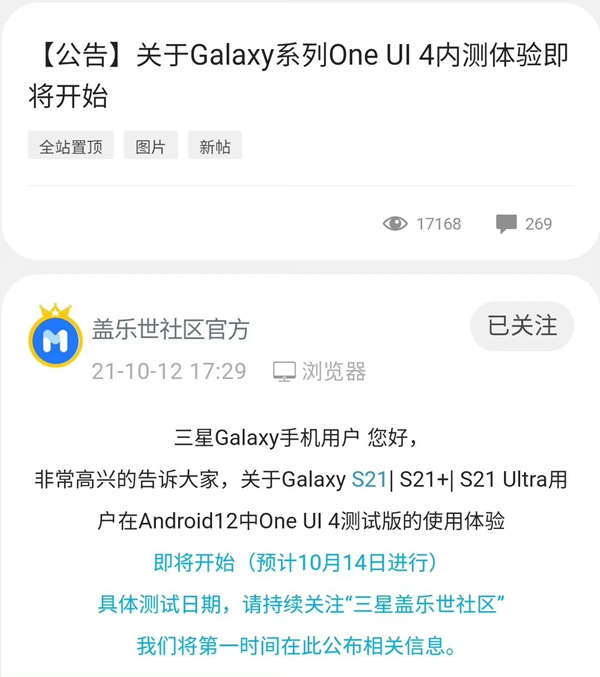Tap the 已关注 follow button

522,326
